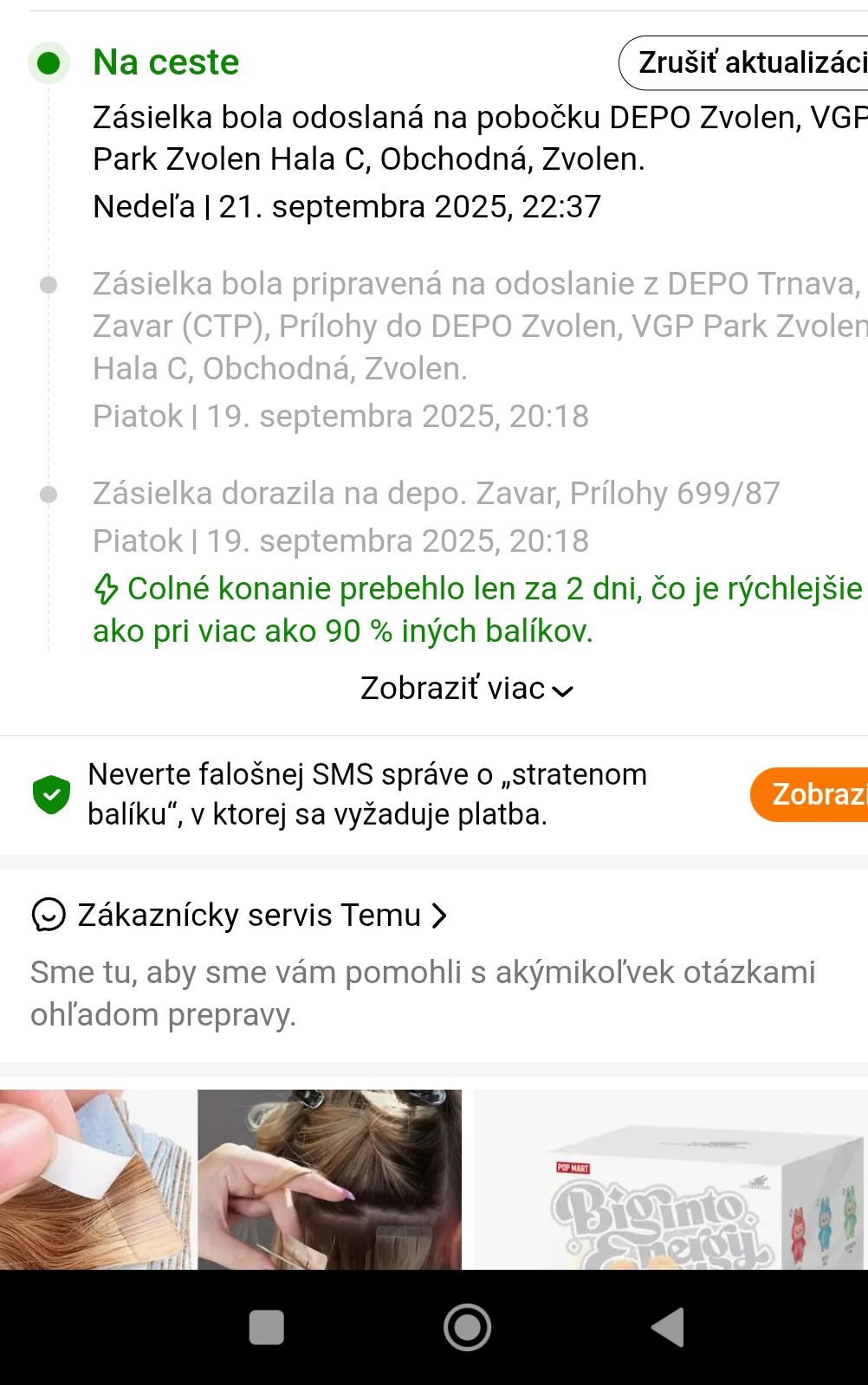Expand Zobraziť viac tracking history

coord(466,689)
